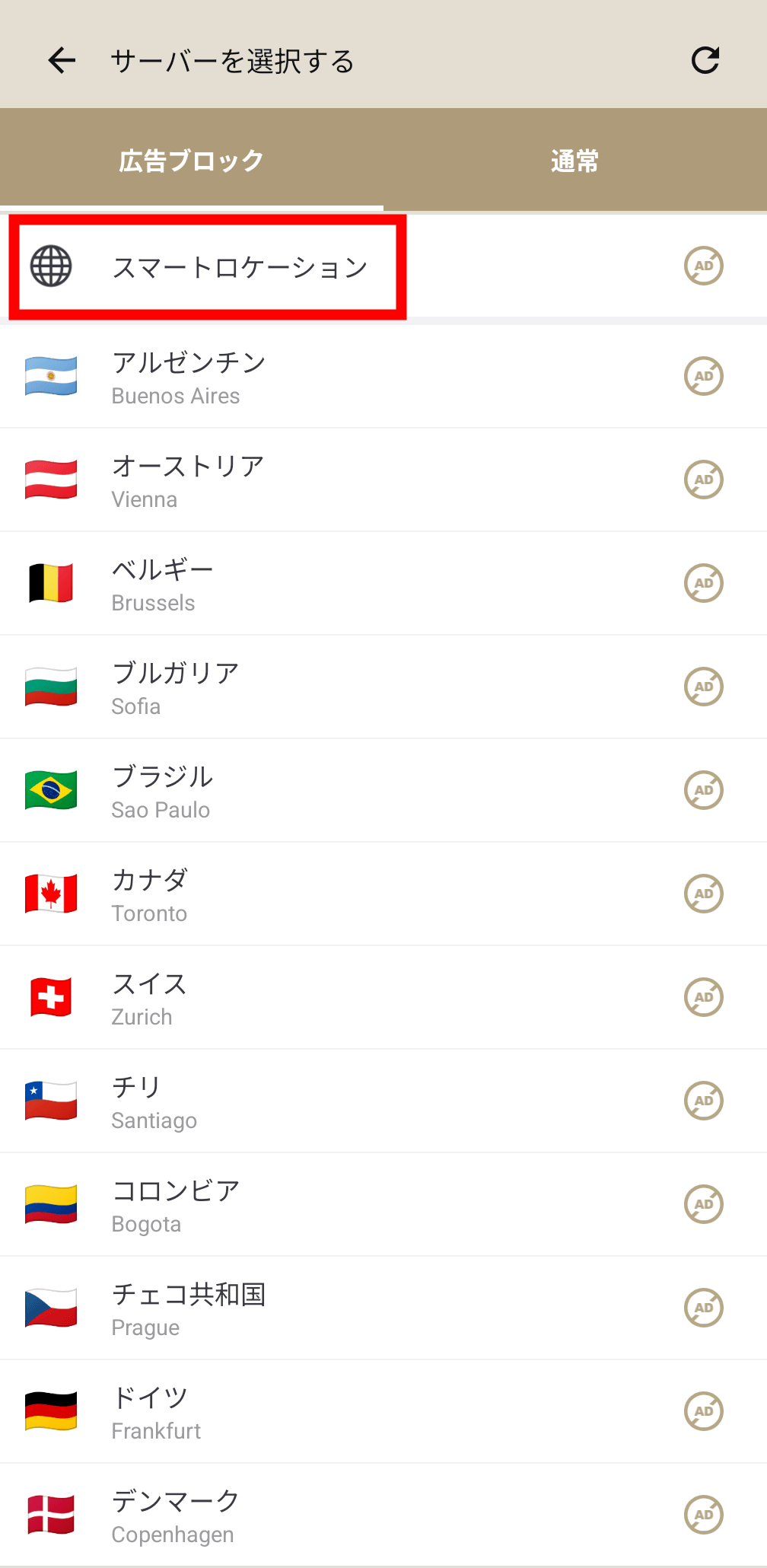767x1568 pixels.
Task: Choose the アルゼンチン Buenos Aires server
Action: click(189, 377)
